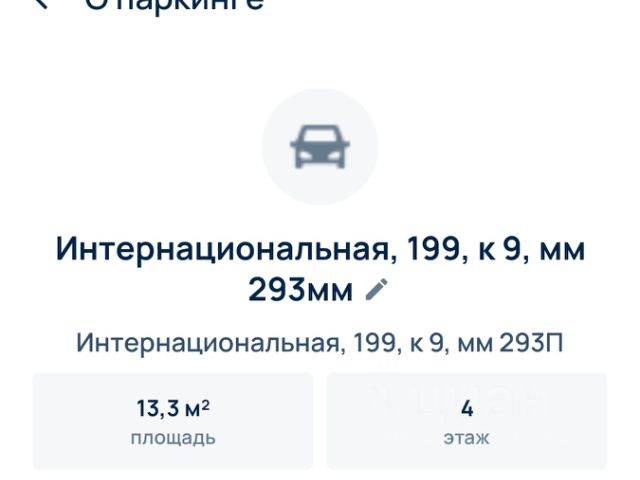Edit the parking name with the pencil icon

[x=376, y=291]
